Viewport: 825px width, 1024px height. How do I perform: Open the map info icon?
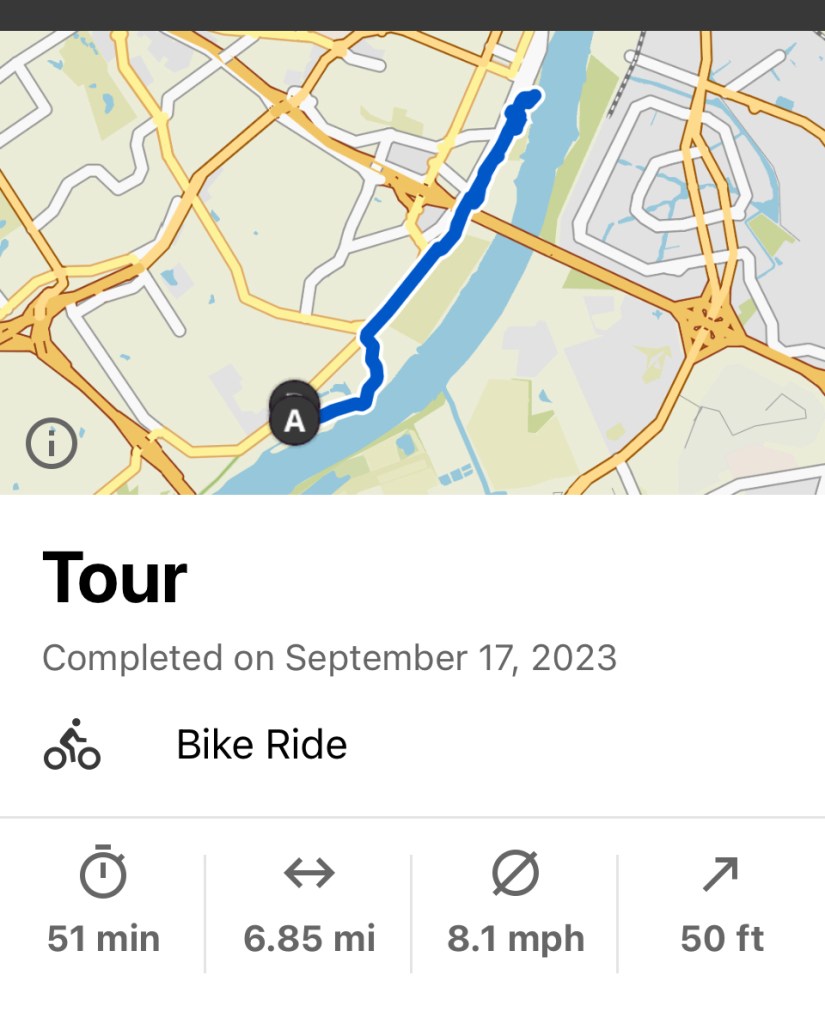[x=51, y=444]
